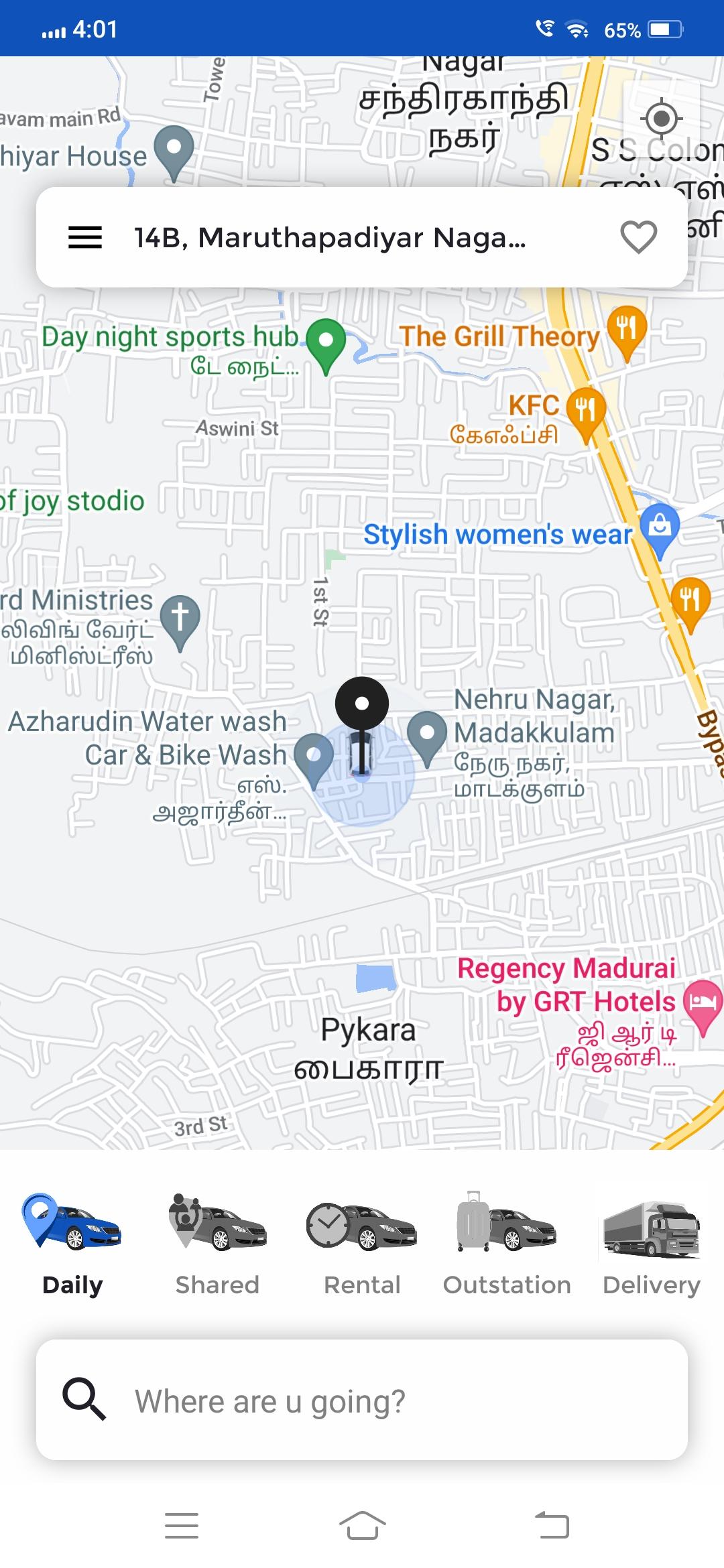The image size is (724, 1568).
Task: Switch to the Rental category
Action: [x=362, y=1244]
